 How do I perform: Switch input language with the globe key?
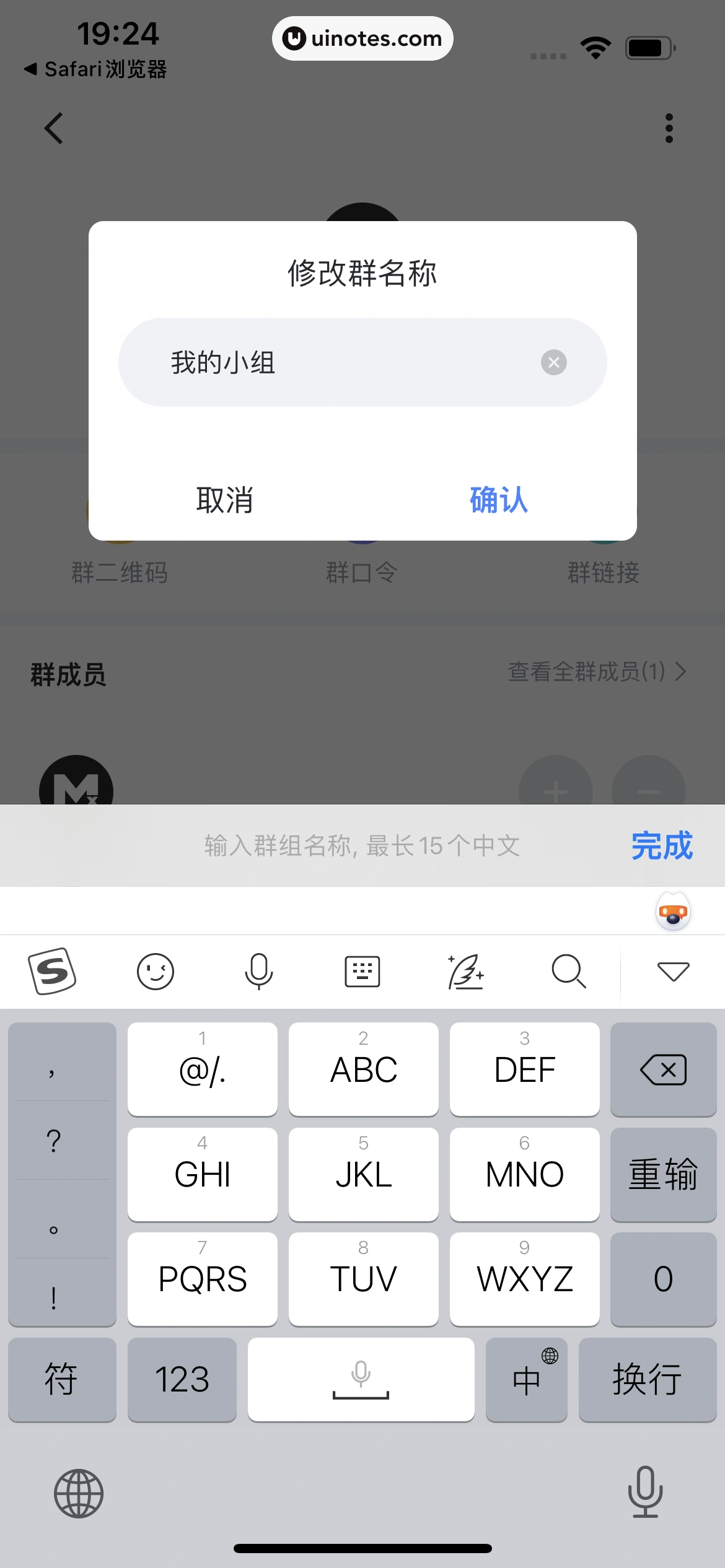click(78, 1493)
